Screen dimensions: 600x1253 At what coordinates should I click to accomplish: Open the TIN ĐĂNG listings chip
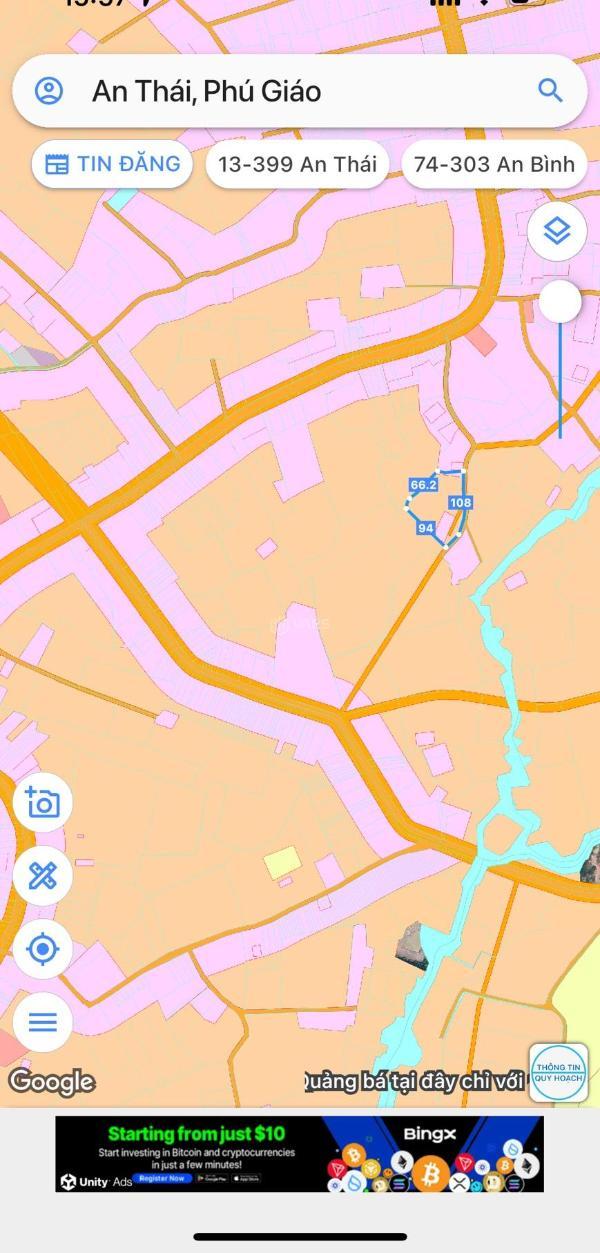pos(112,164)
